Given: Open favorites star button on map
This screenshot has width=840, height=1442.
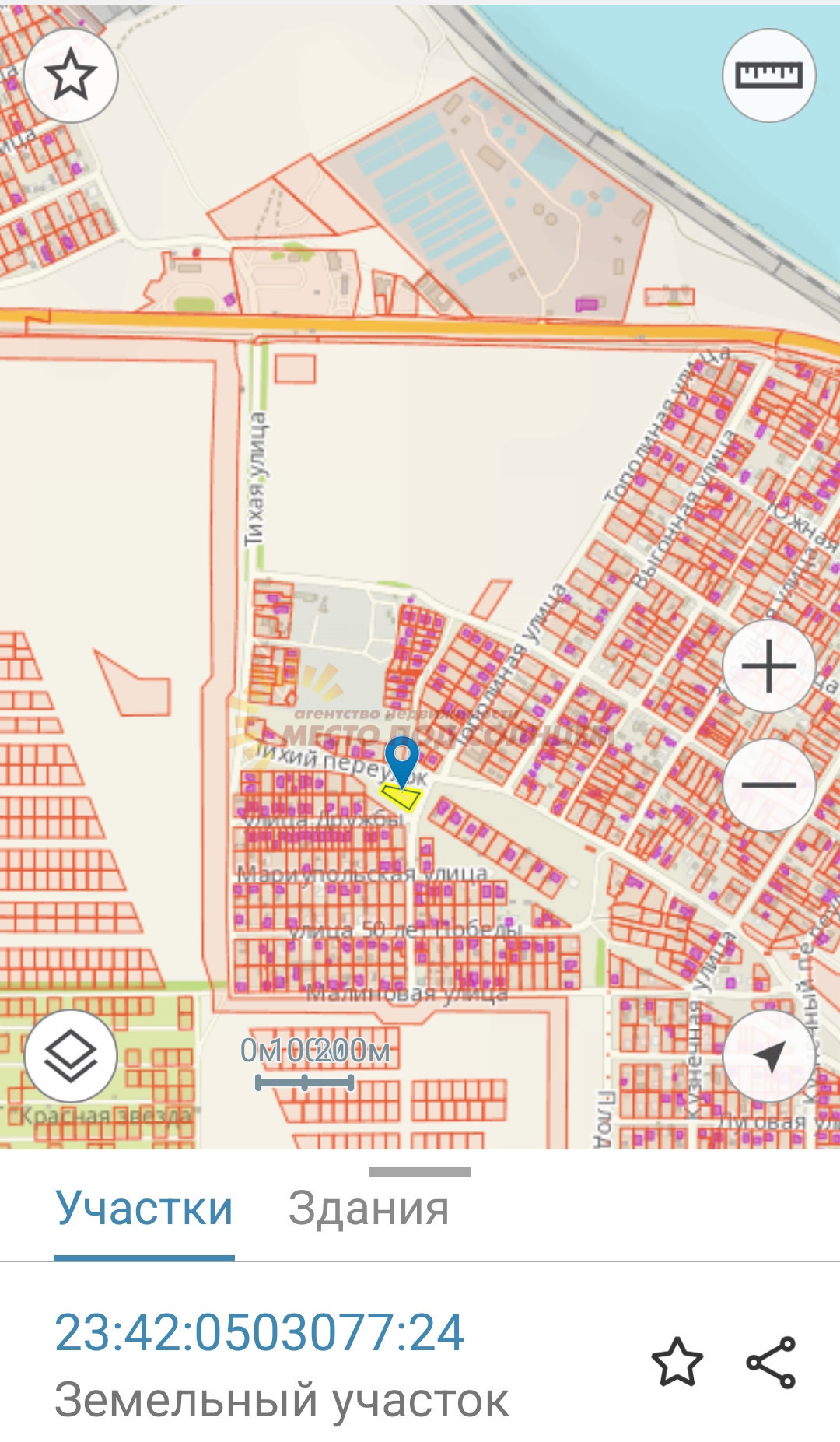Looking at the screenshot, I should pyautogui.click(x=71, y=75).
